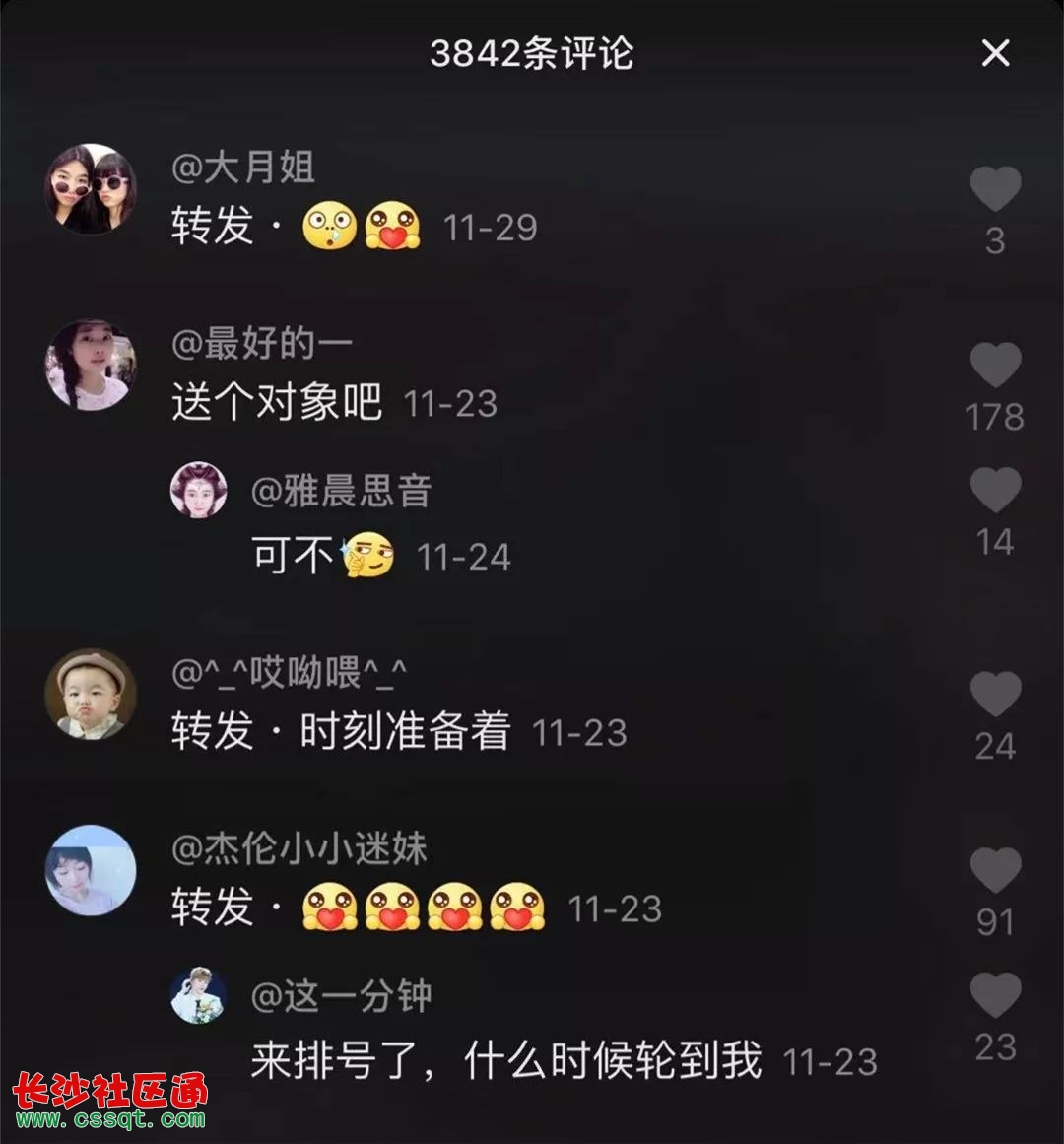The height and width of the screenshot is (1144, 1064).
Task: Open 这一分钟's avatar
Action: click(199, 995)
